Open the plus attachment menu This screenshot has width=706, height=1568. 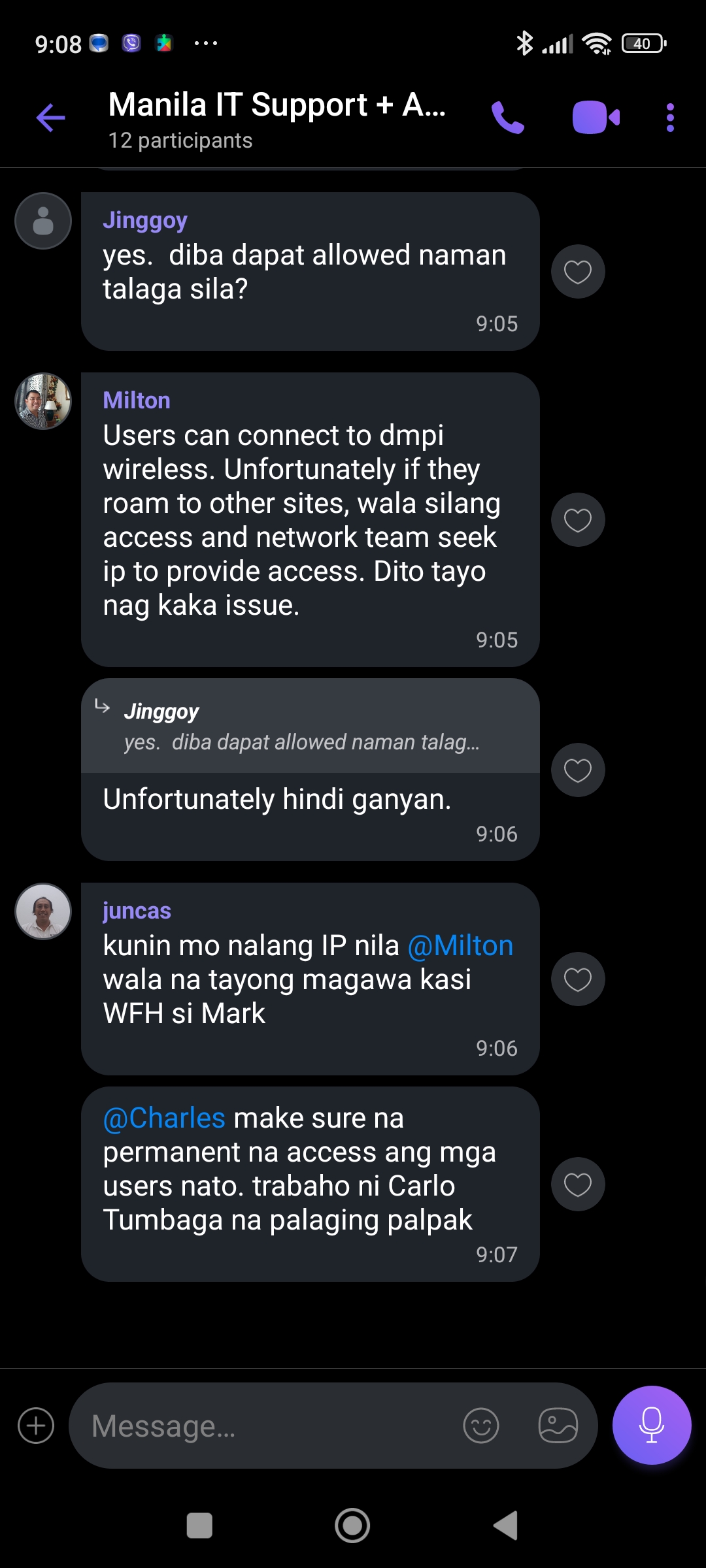pos(36,1426)
